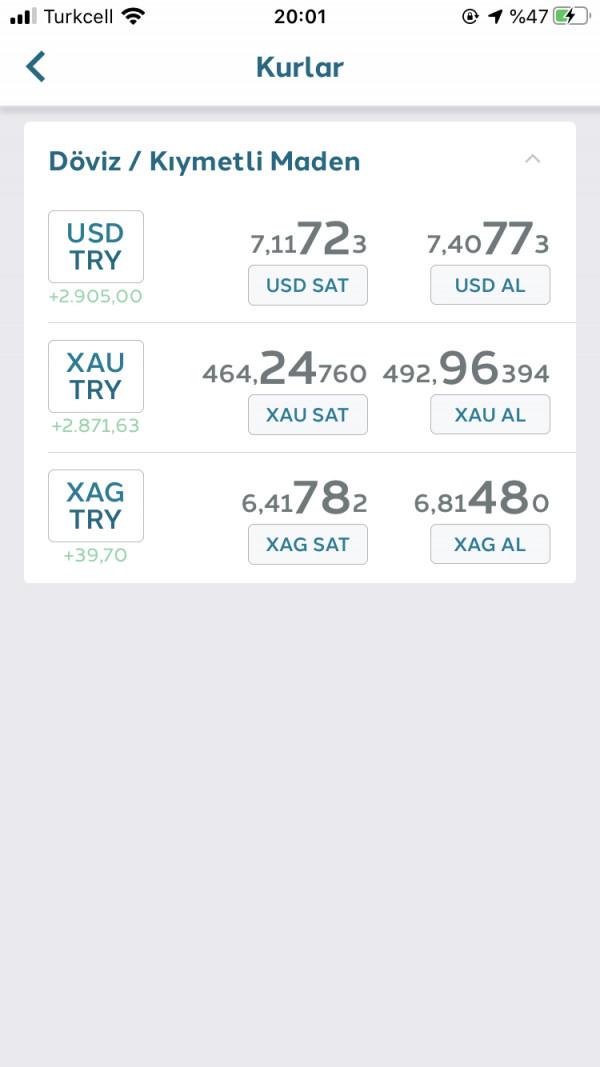The height and width of the screenshot is (1067, 600).
Task: Choose the XAG SAT button
Action: [x=307, y=544]
